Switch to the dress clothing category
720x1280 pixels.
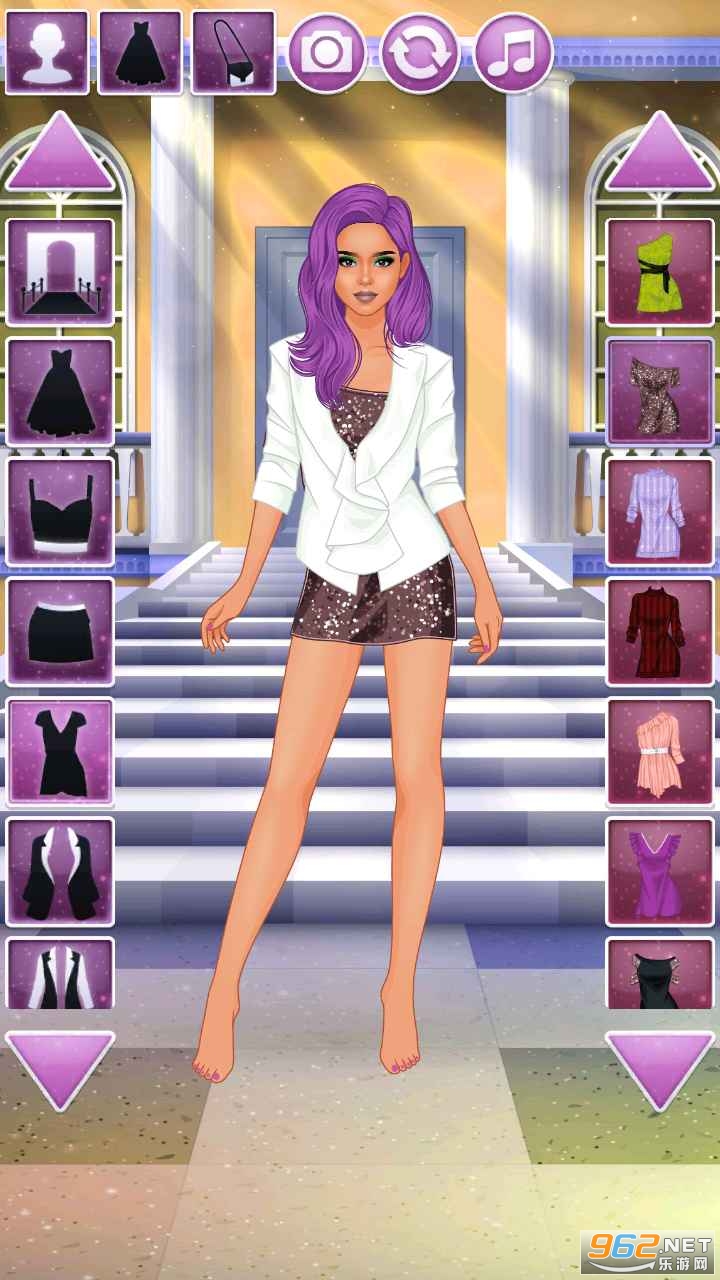pyautogui.click(x=140, y=52)
